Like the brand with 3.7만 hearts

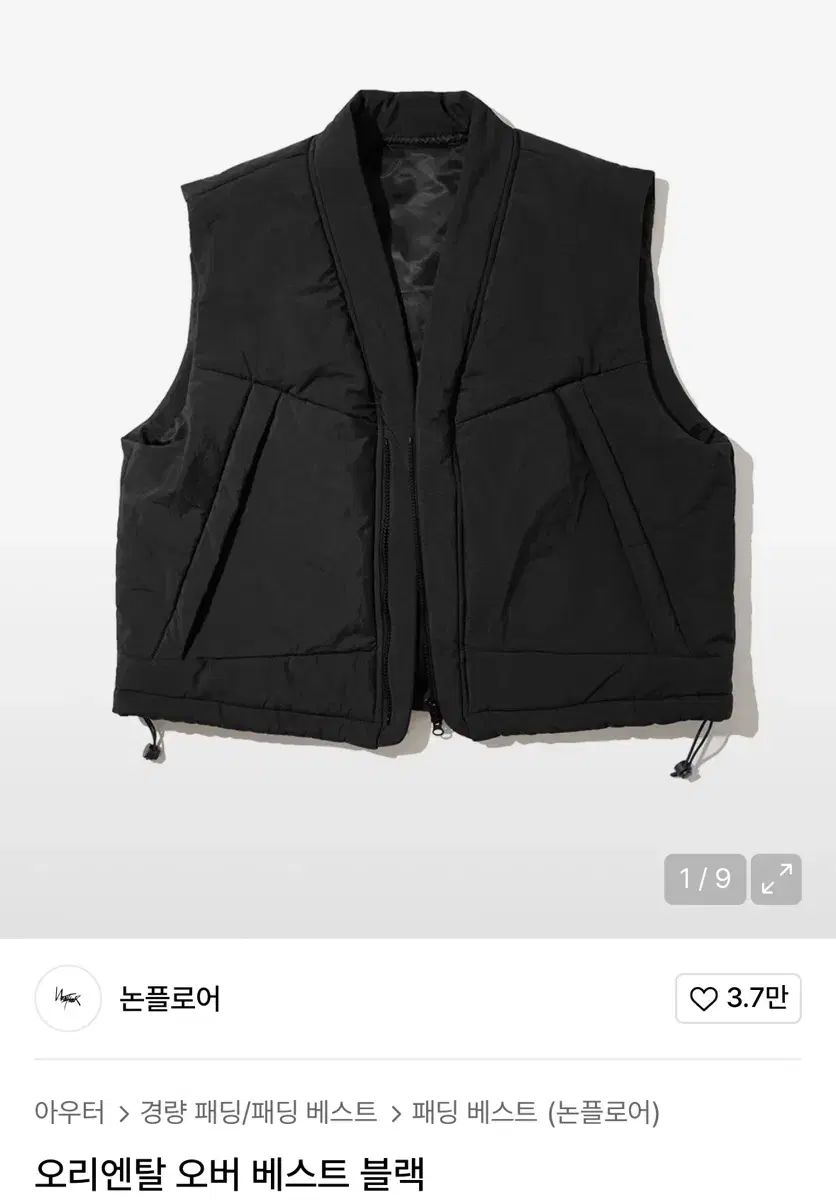pos(739,997)
